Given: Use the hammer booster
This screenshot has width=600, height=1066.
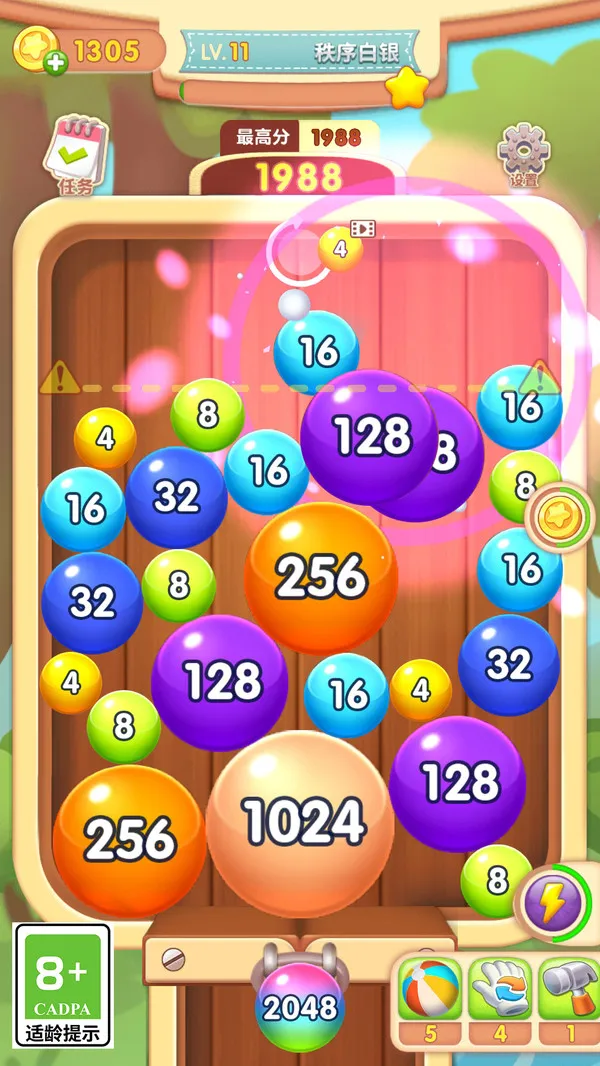Looking at the screenshot, I should click(x=570, y=990).
